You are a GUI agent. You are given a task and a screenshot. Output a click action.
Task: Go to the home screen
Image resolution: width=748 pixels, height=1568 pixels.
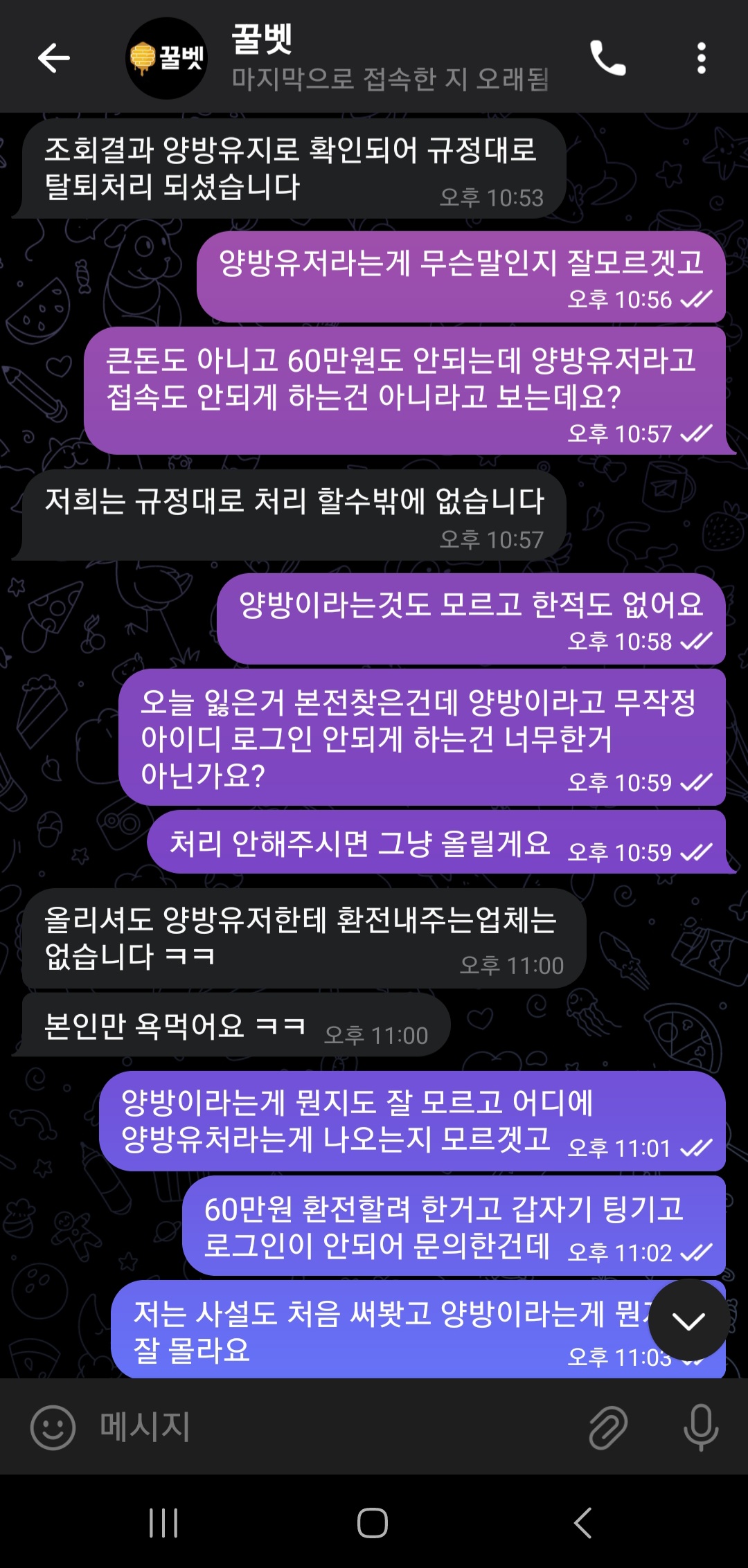click(x=373, y=1523)
